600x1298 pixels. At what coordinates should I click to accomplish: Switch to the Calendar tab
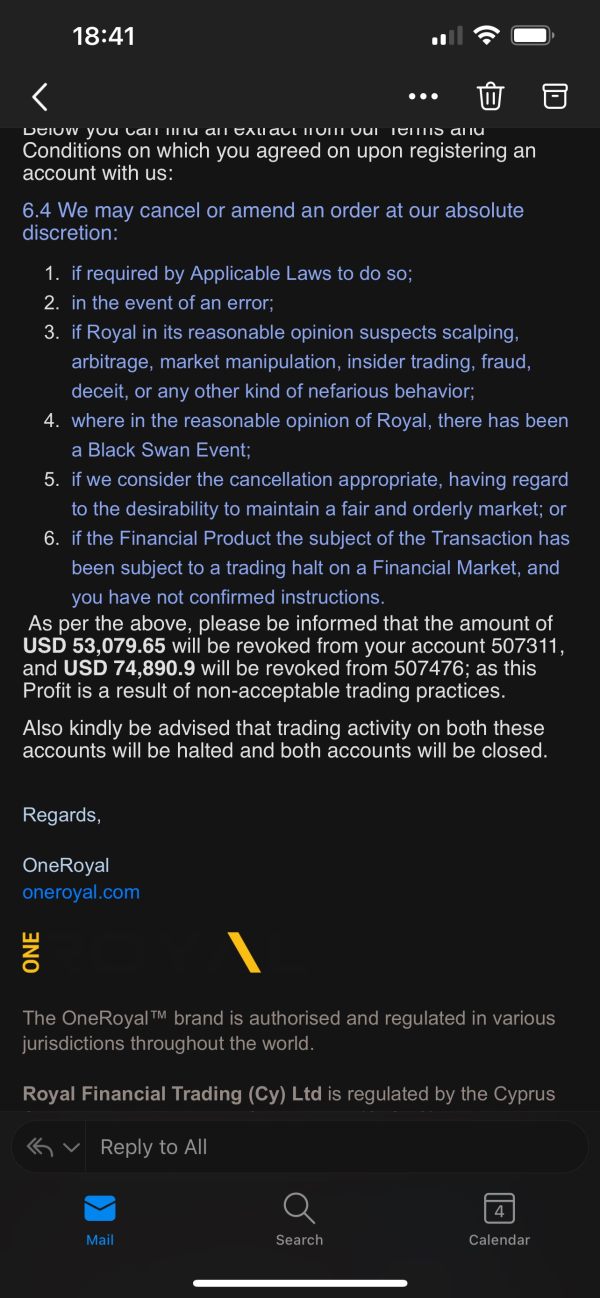pos(499,1220)
